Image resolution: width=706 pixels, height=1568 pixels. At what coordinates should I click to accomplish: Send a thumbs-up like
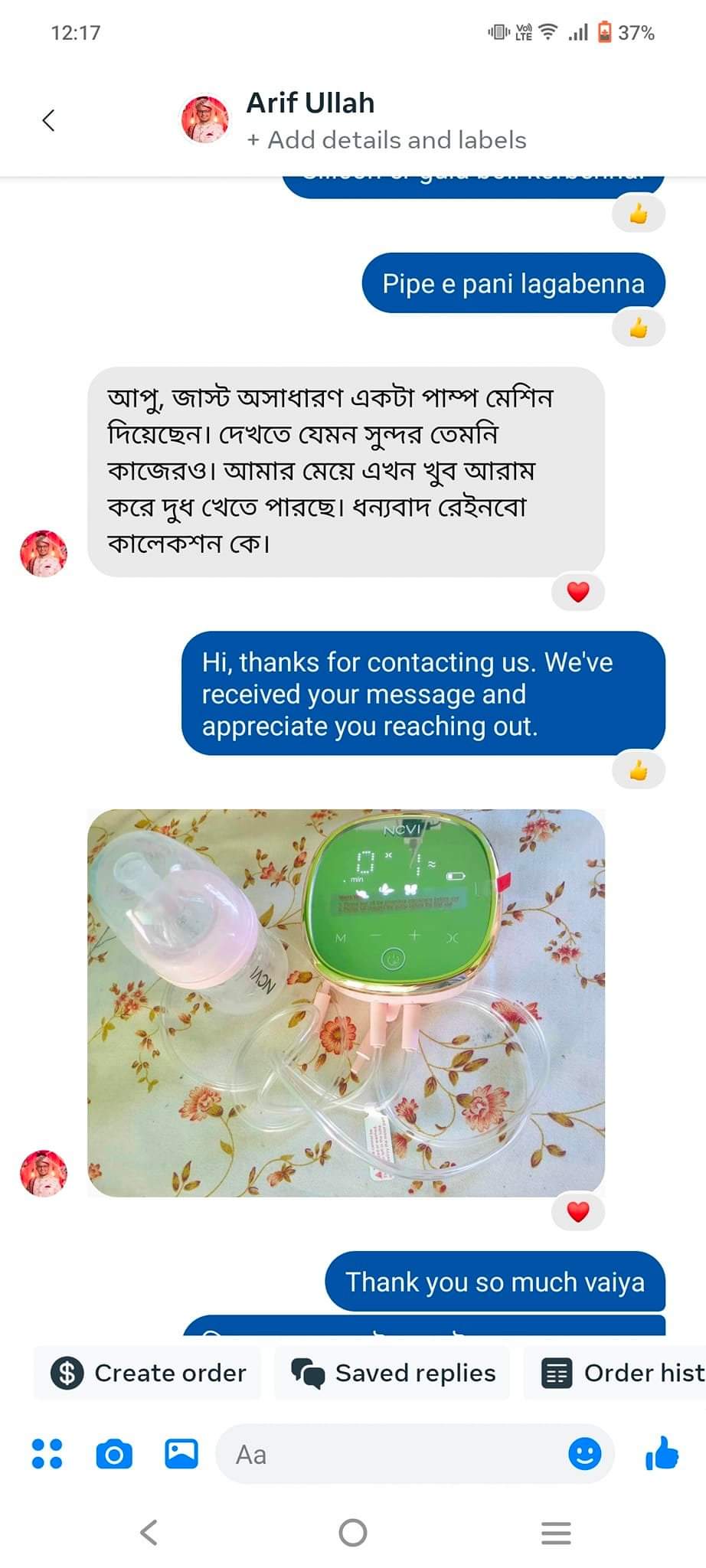coord(662,1453)
